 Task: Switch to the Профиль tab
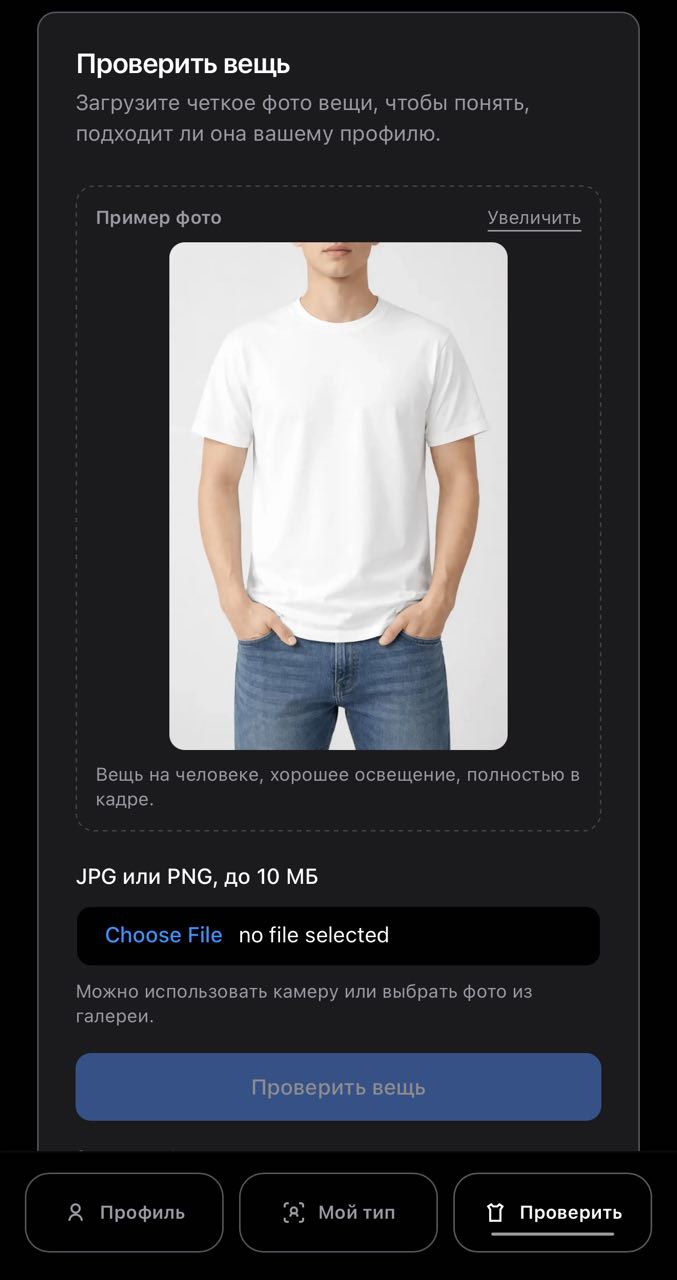(x=124, y=1212)
